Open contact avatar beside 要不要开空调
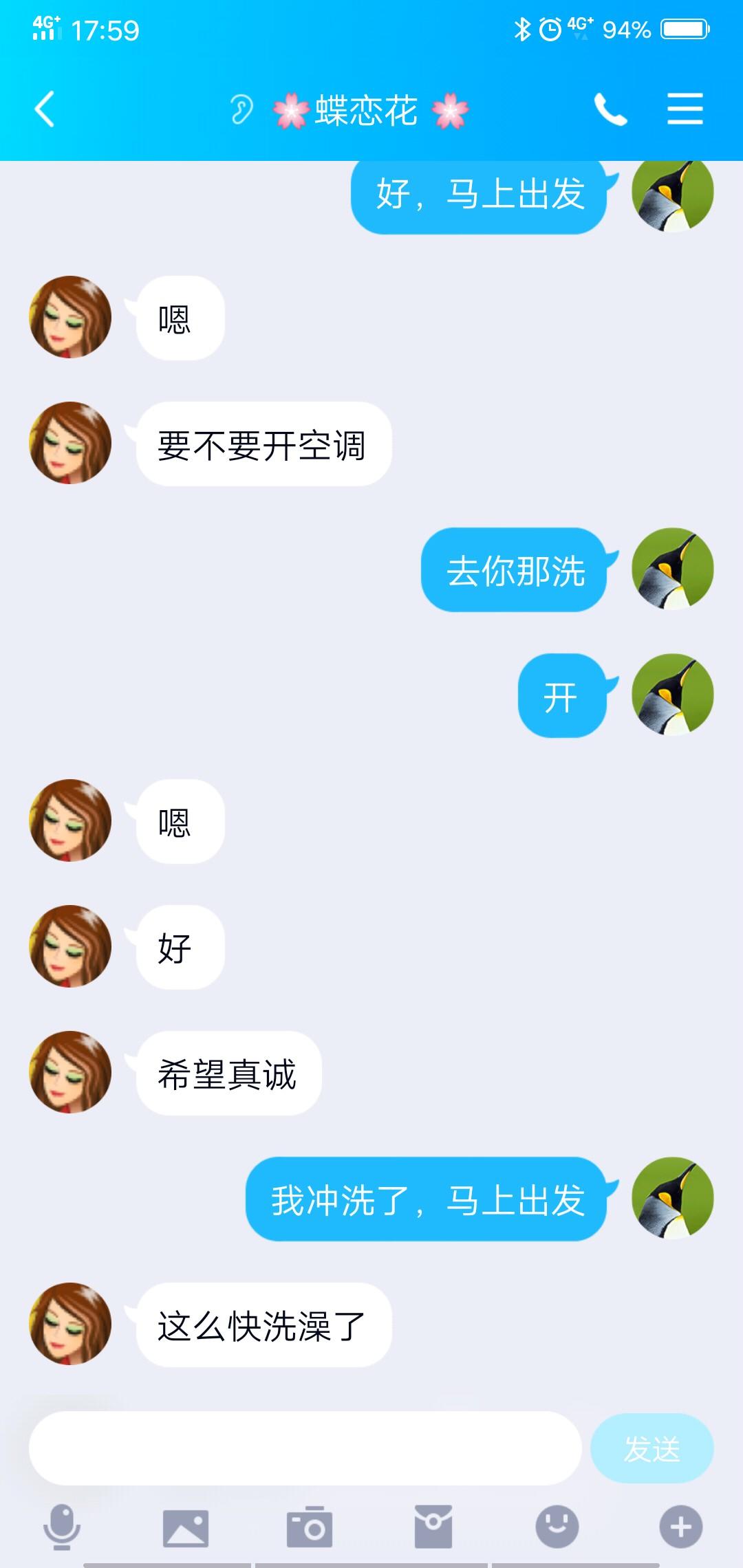 [70, 443]
